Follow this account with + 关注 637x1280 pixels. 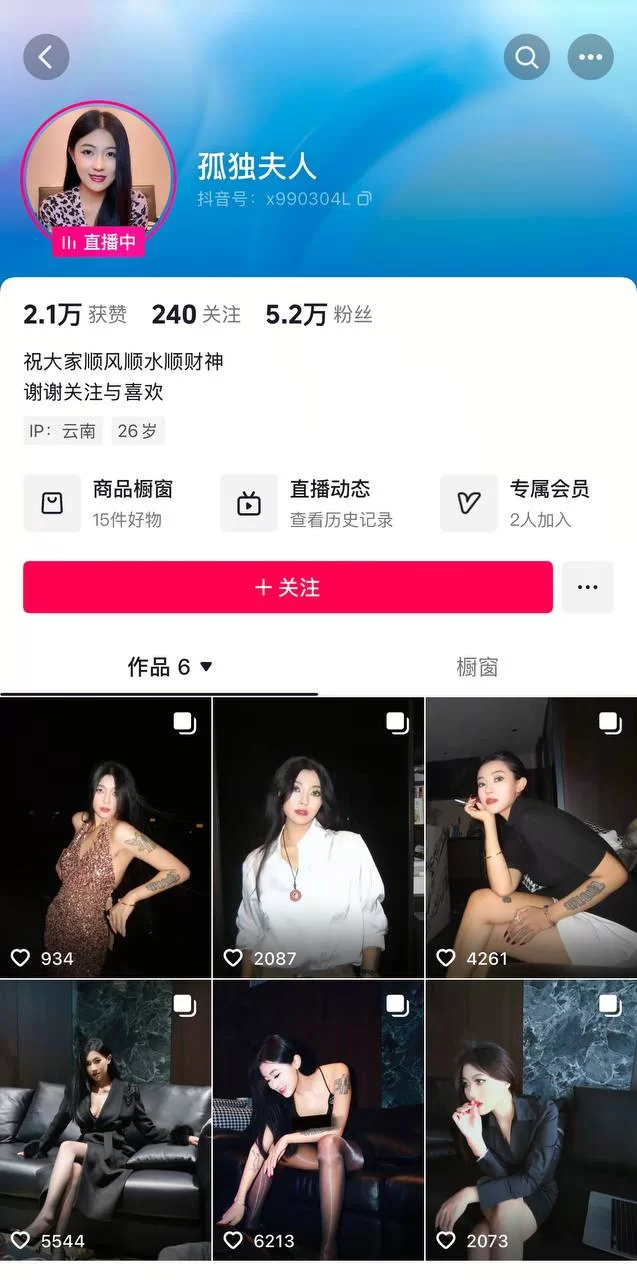click(x=288, y=587)
